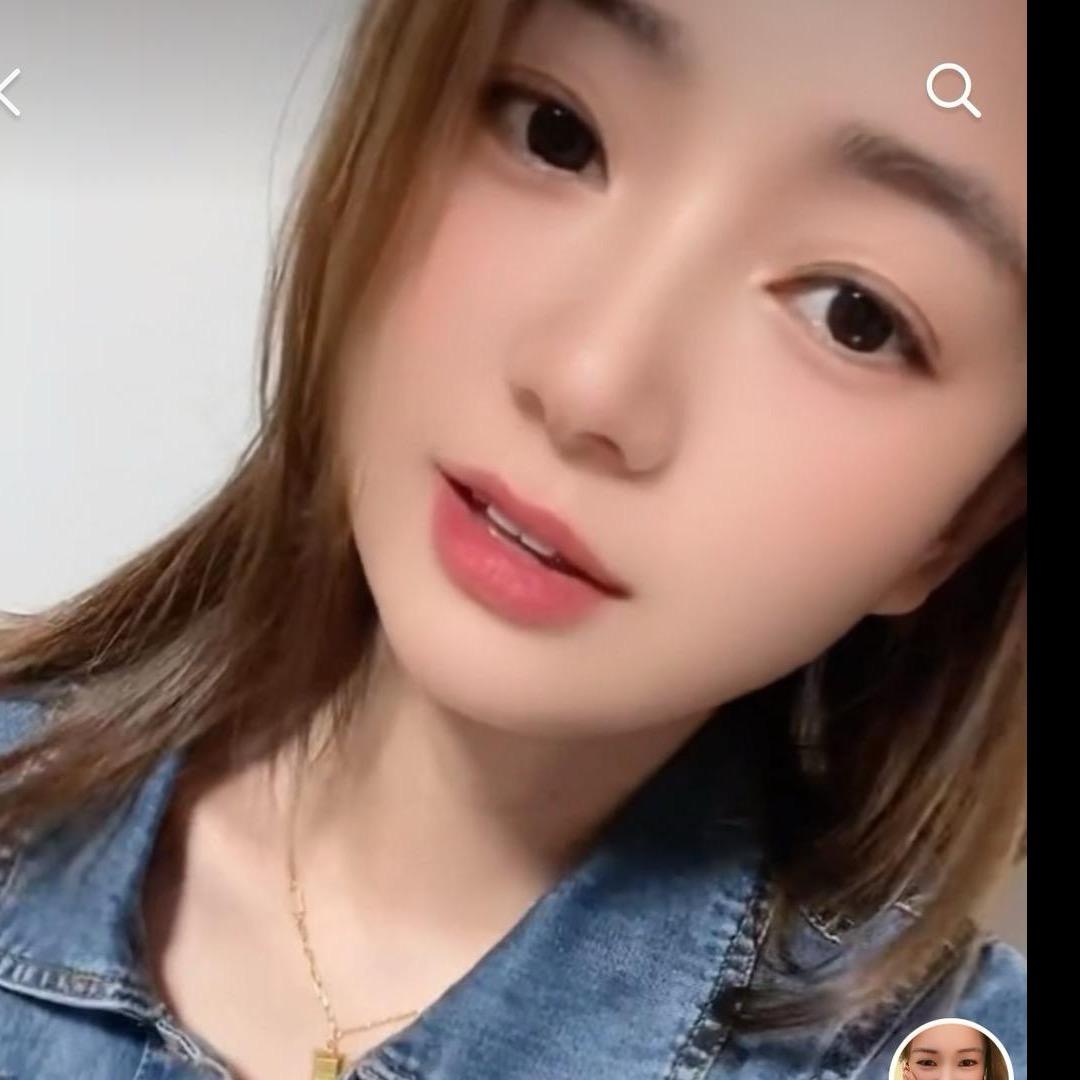Go back with the arrow icon
1080x1080 pixels.
(10, 92)
